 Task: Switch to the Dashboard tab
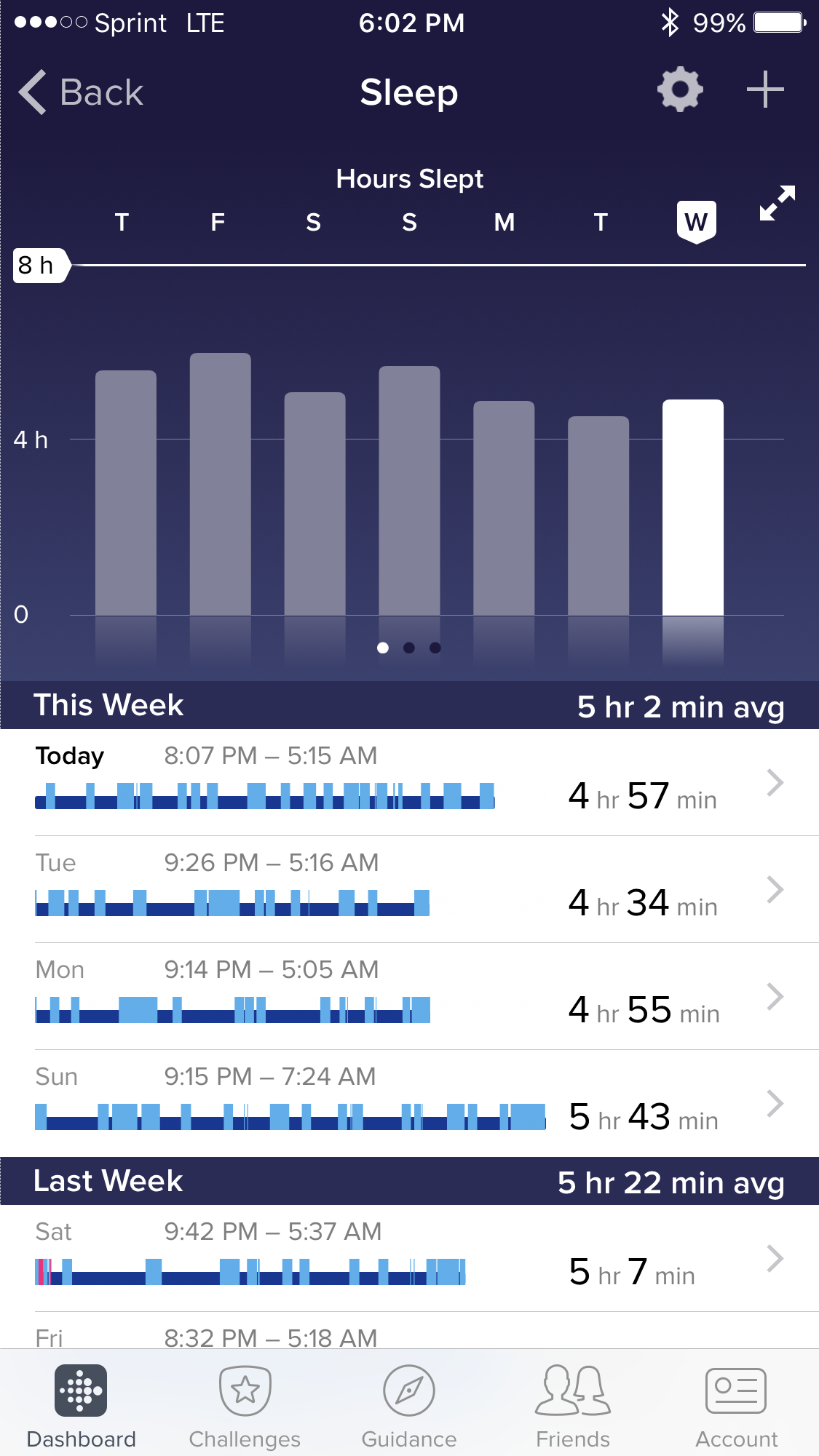[82, 1406]
